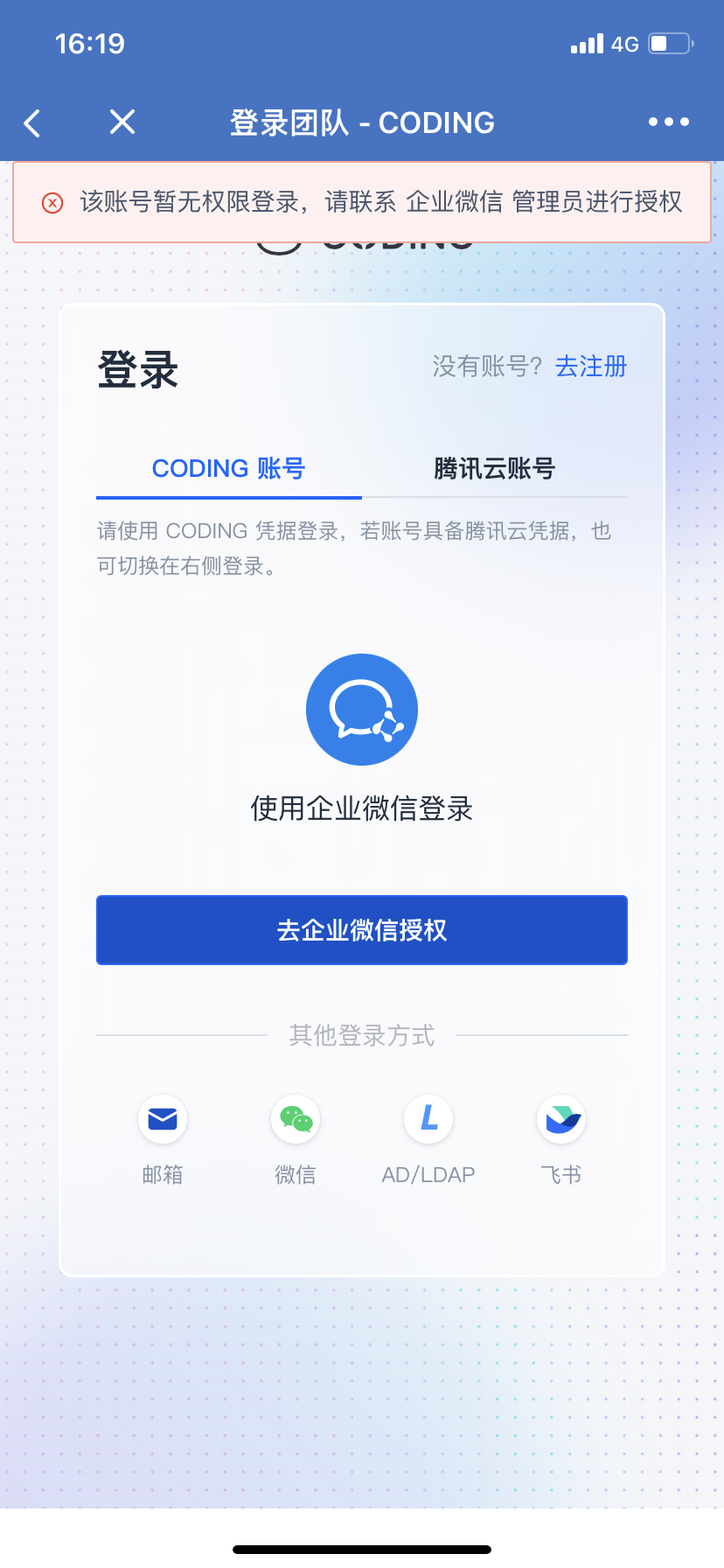Close the CODING login page
This screenshot has height=1568, width=724.
point(122,122)
